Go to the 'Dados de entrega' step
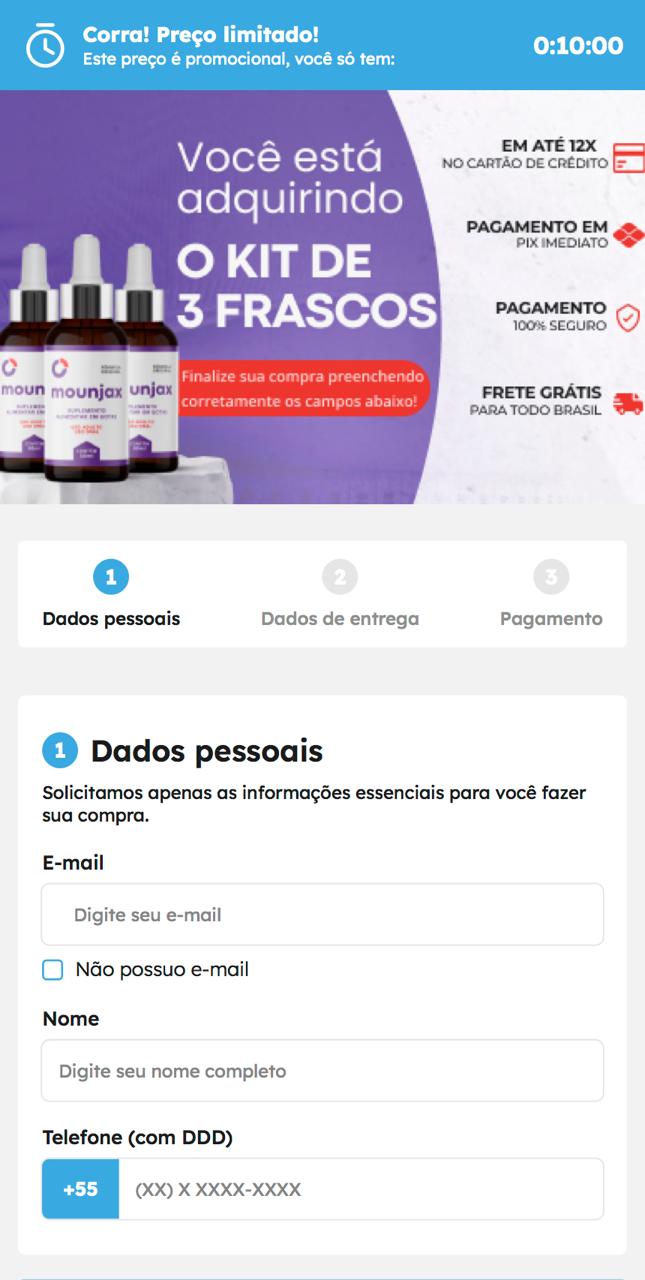This screenshot has width=645, height=1280. [x=340, y=595]
